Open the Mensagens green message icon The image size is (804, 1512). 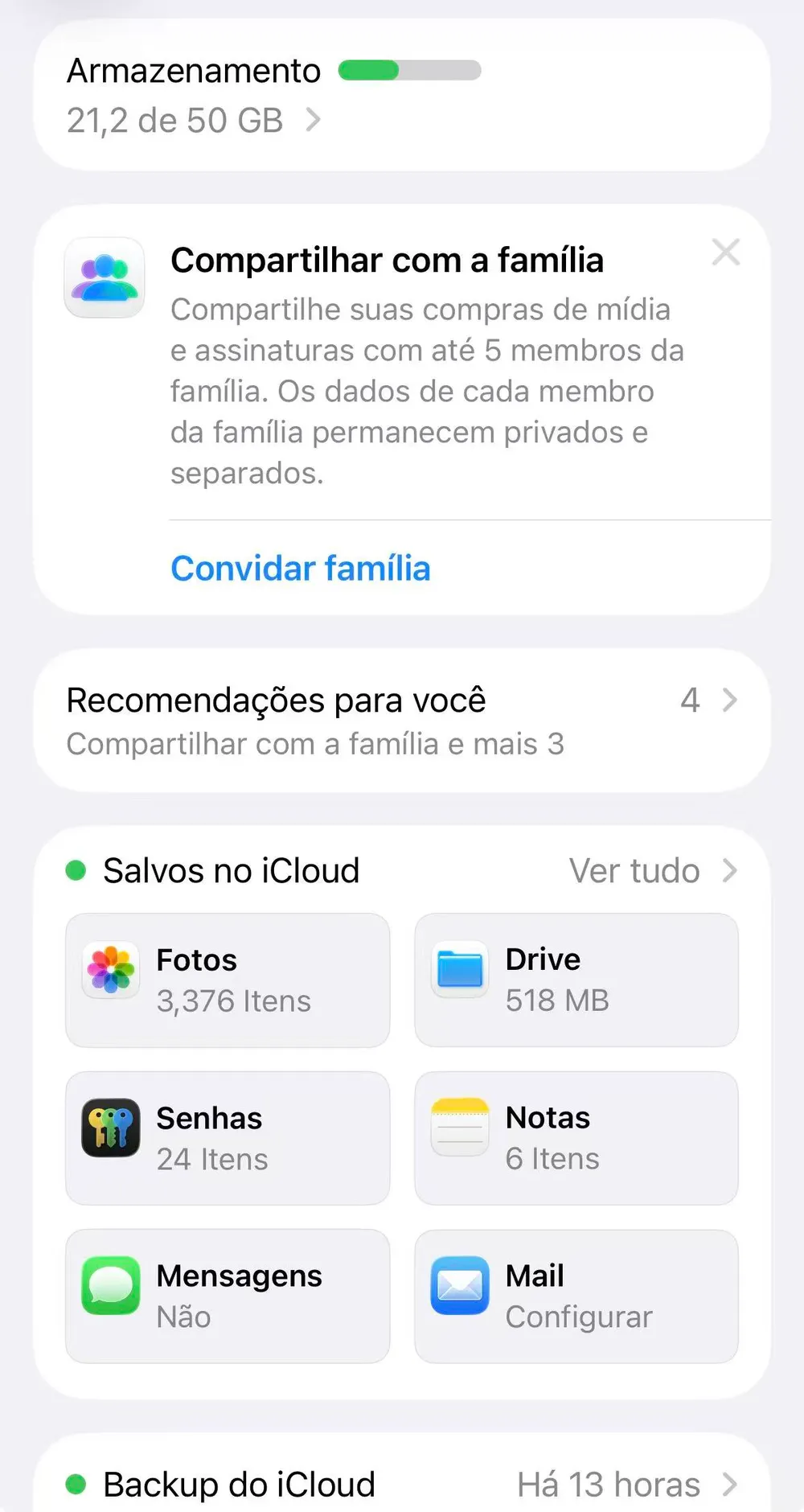click(109, 1285)
